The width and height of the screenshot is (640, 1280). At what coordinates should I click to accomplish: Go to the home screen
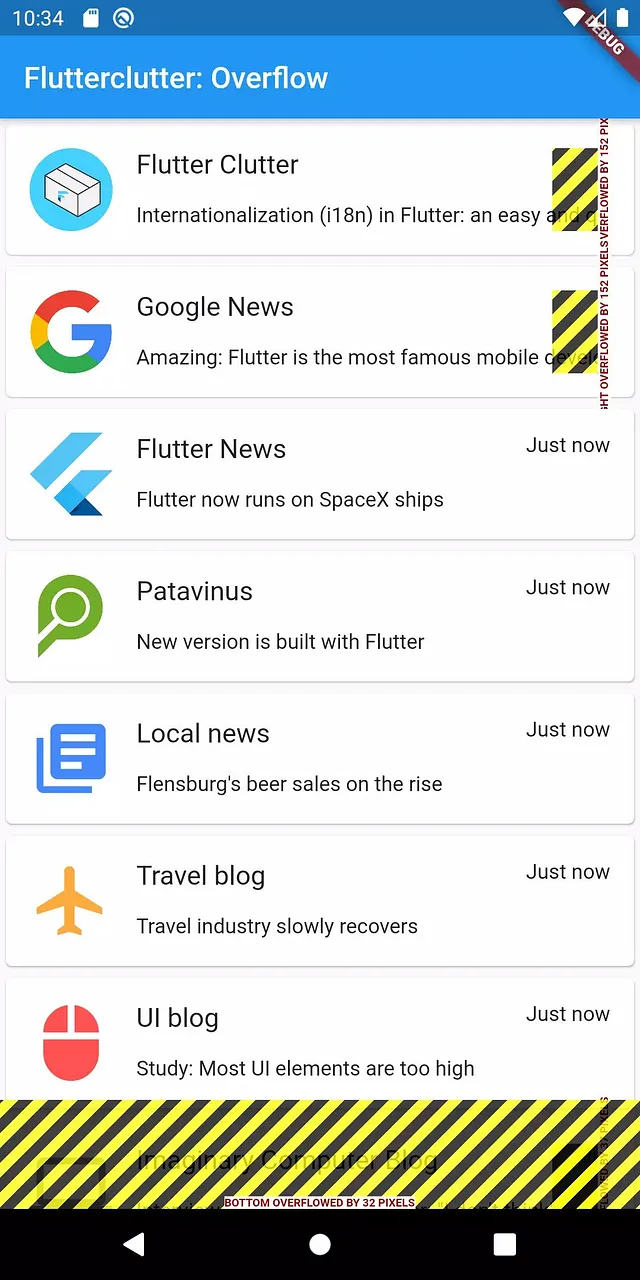click(x=320, y=1244)
